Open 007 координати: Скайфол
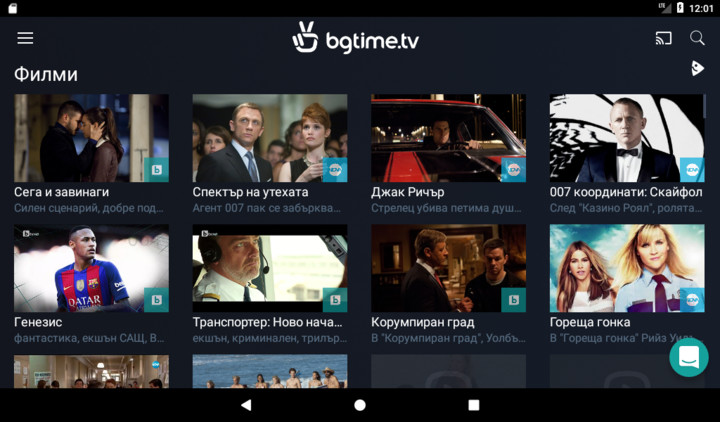Viewport: 720px width, 422px height. point(627,139)
